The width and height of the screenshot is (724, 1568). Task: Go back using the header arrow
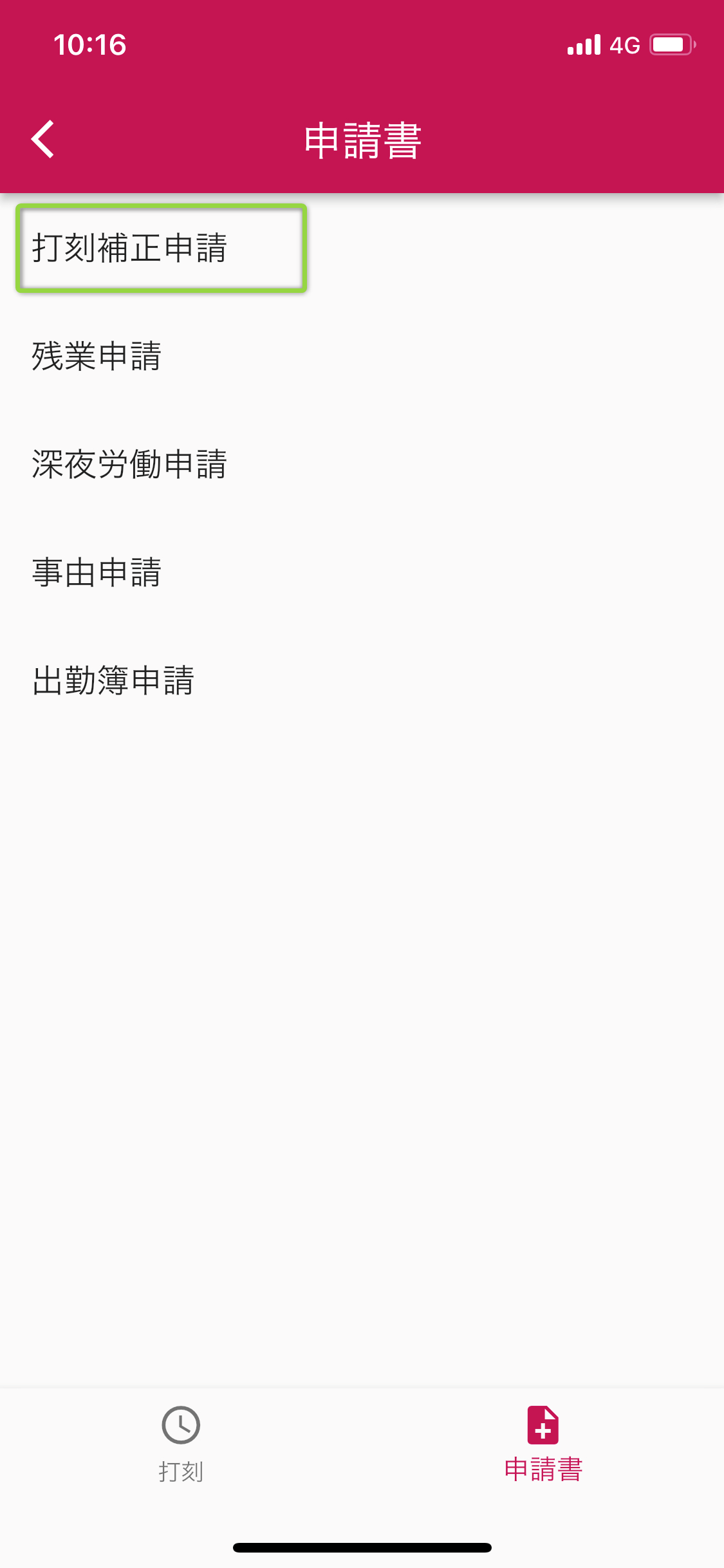click(43, 139)
